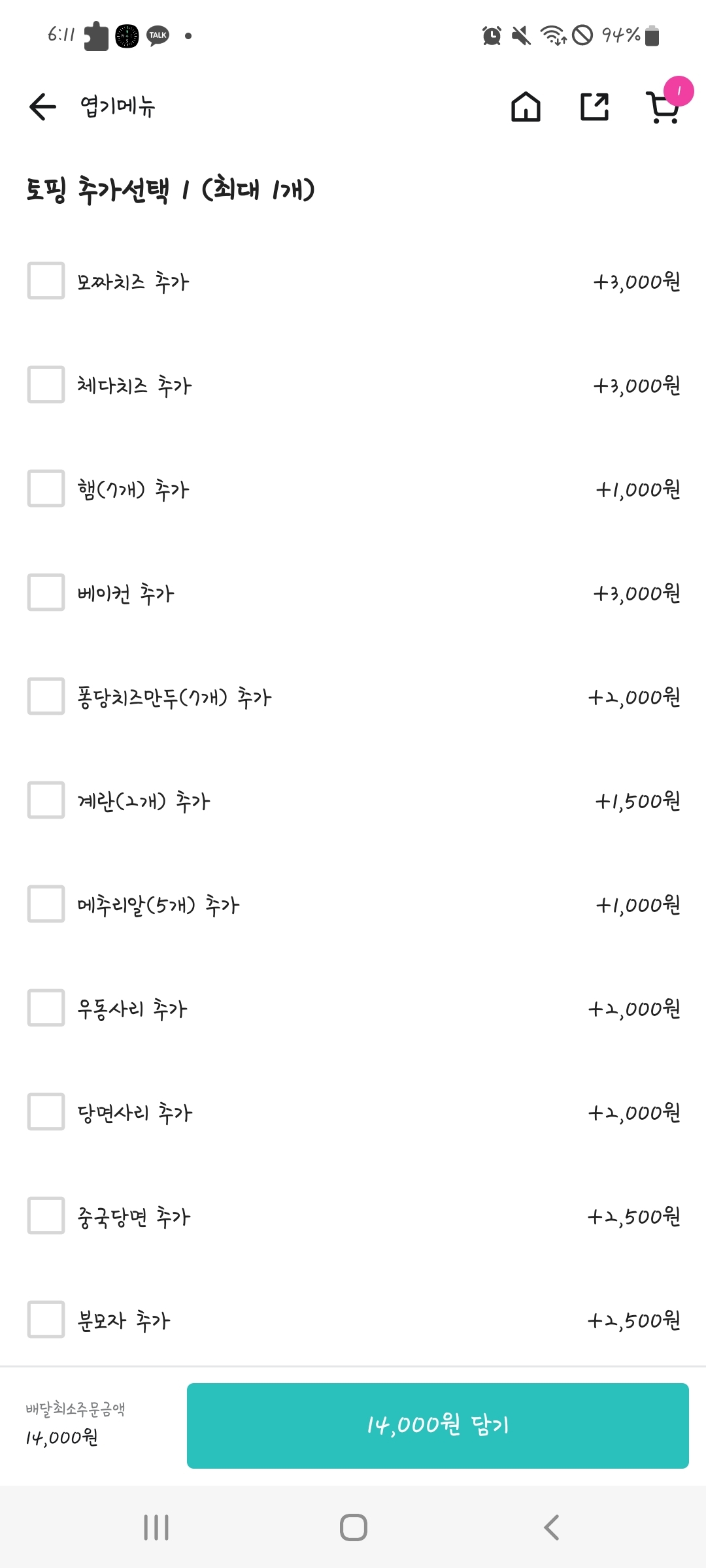This screenshot has height=1568, width=706.
Task: Check the 분모자 추가 box
Action: [x=46, y=1320]
